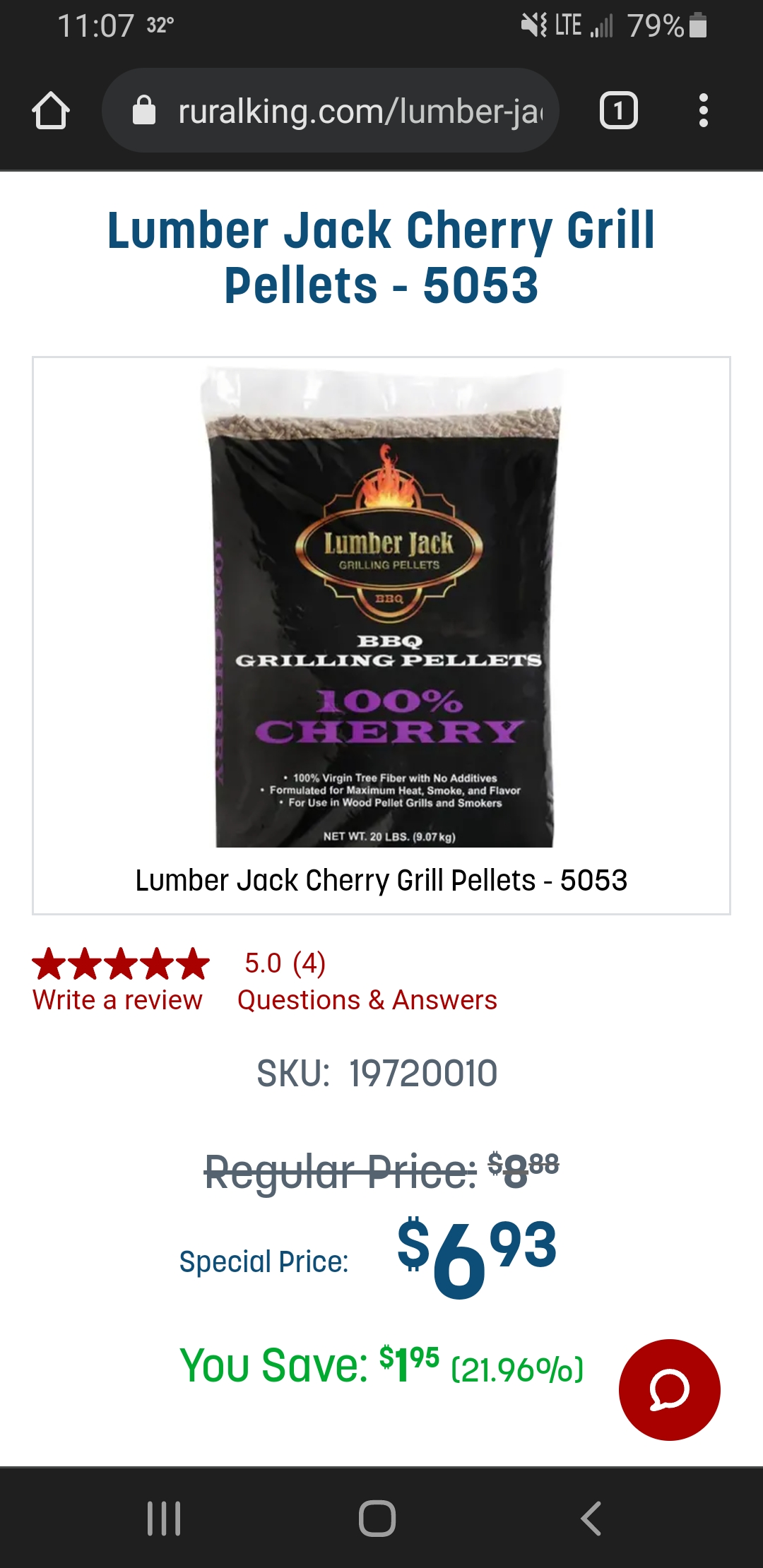Open the red live chat bubble

pos(669,1389)
